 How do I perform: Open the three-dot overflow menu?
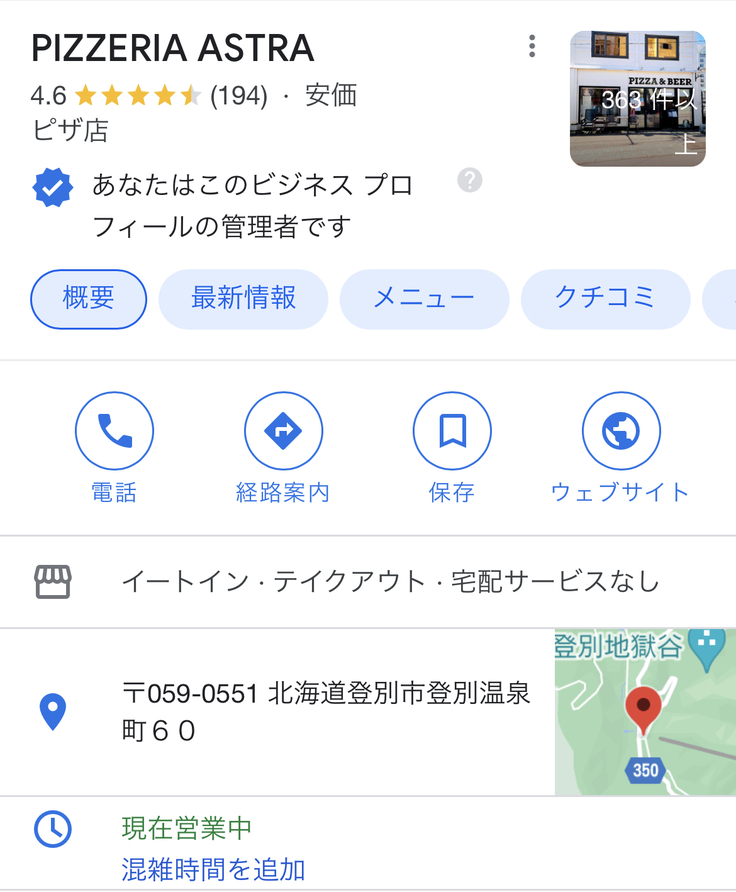click(x=532, y=46)
